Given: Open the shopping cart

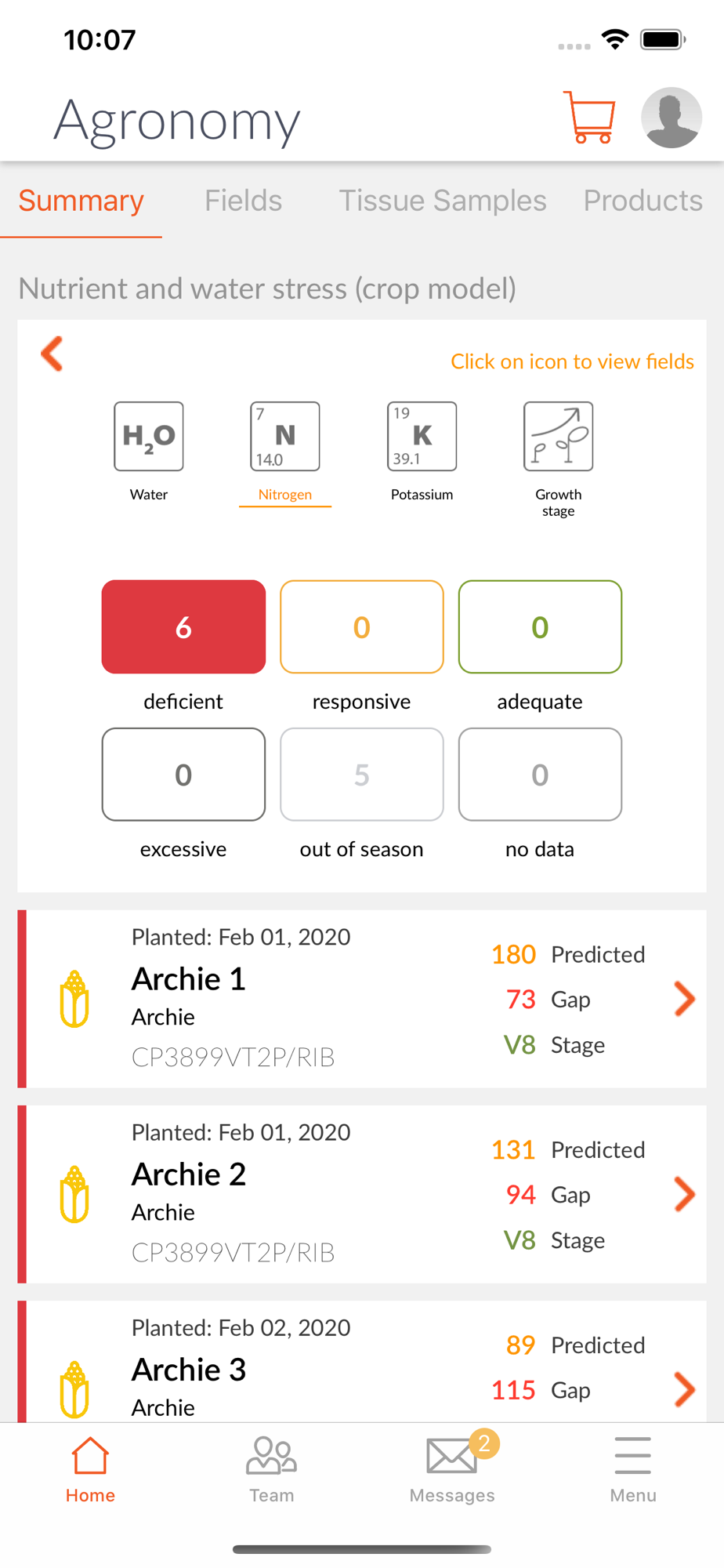Looking at the screenshot, I should tap(589, 118).
